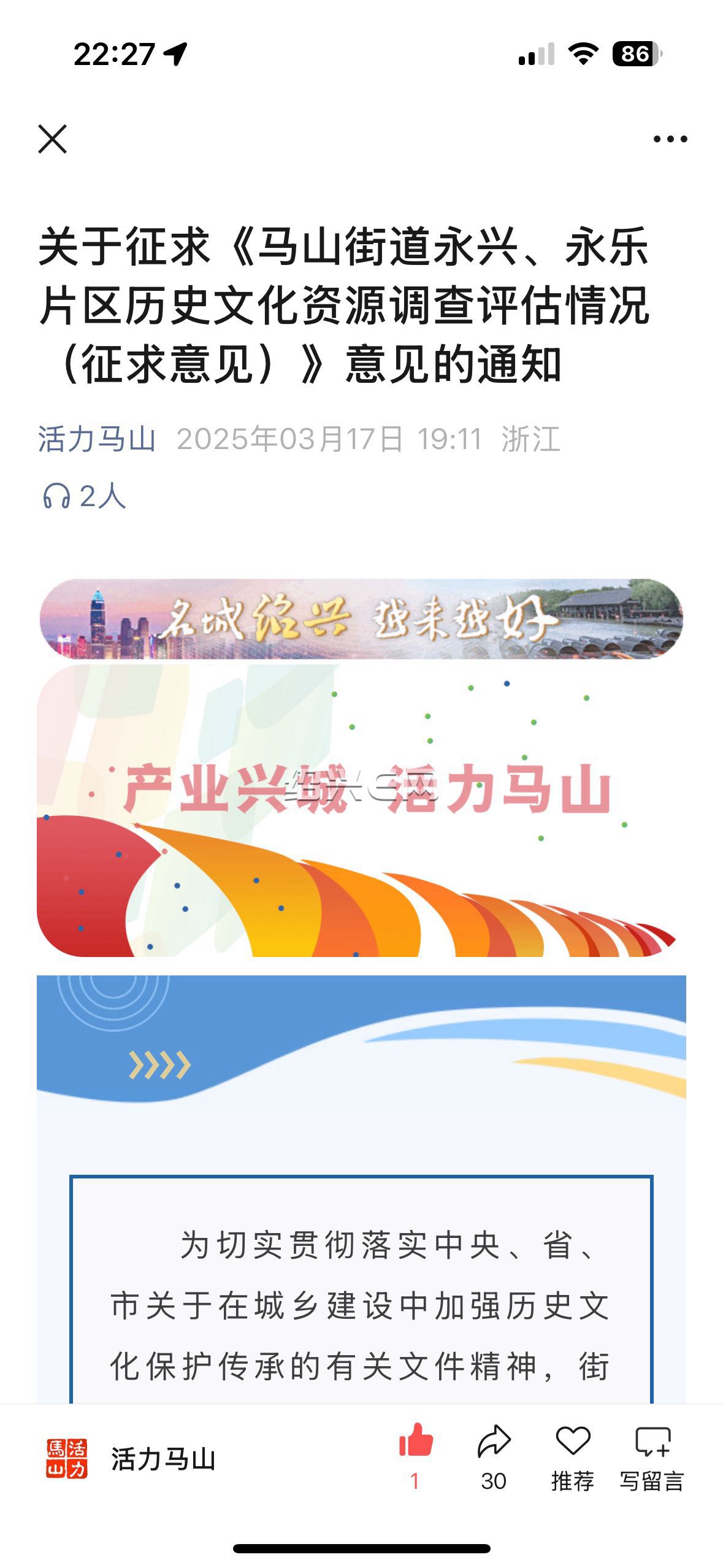The height and width of the screenshot is (1568, 723).
Task: Close the article page
Action: 52,139
